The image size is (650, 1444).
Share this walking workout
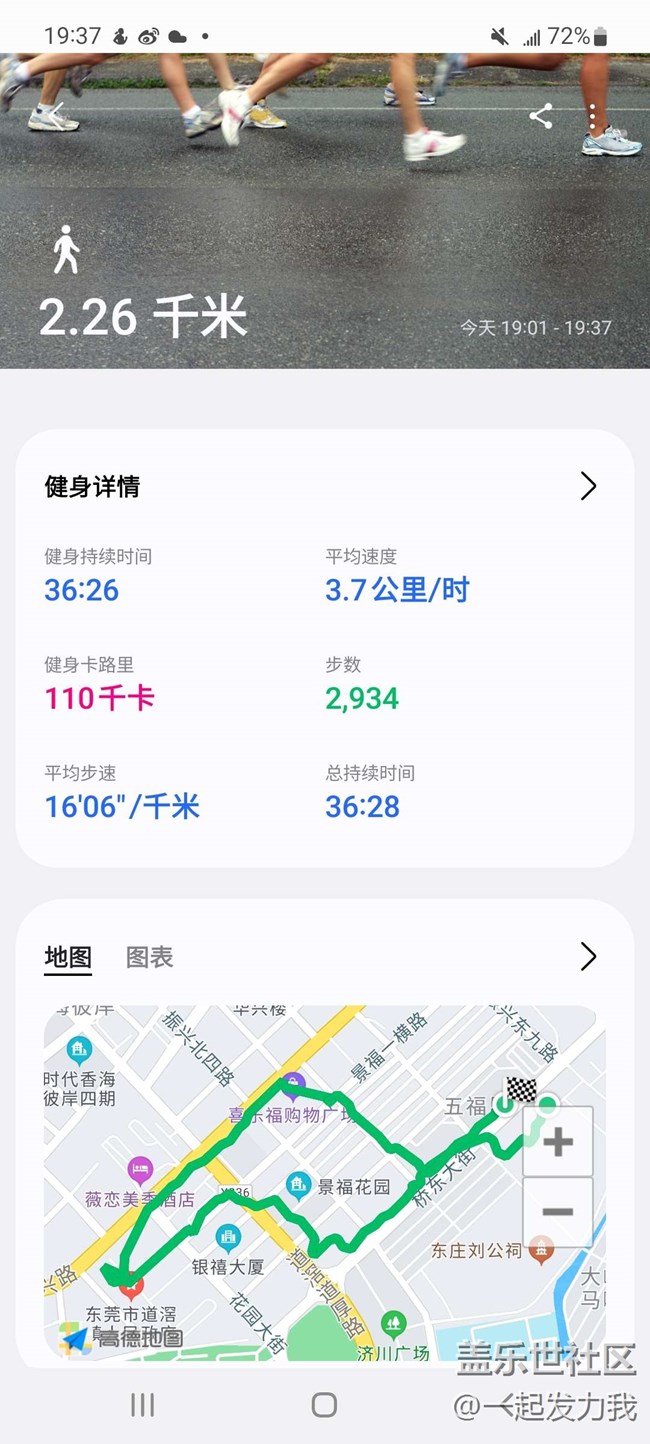click(x=541, y=116)
